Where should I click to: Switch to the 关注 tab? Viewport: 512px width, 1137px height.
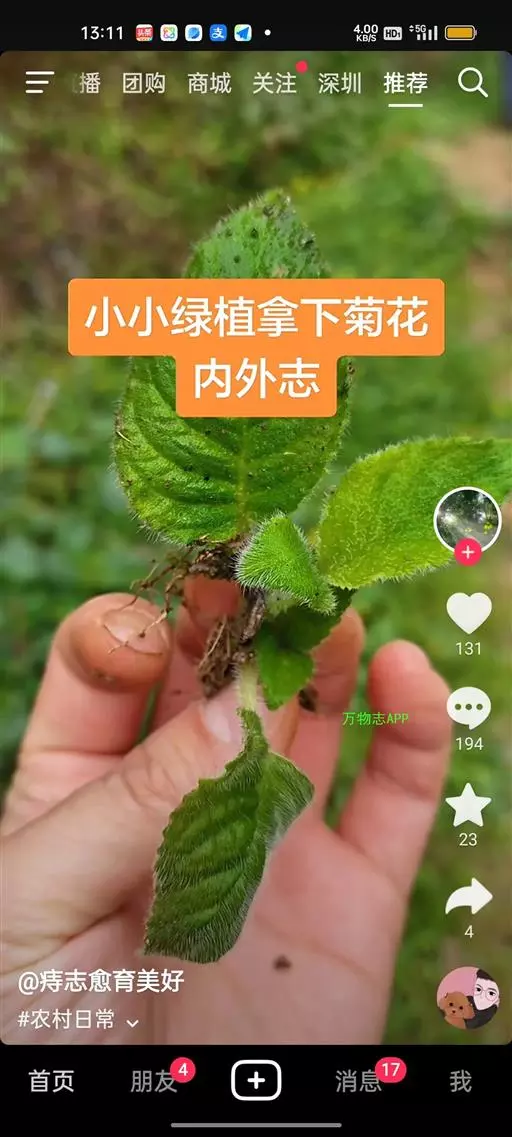click(274, 83)
